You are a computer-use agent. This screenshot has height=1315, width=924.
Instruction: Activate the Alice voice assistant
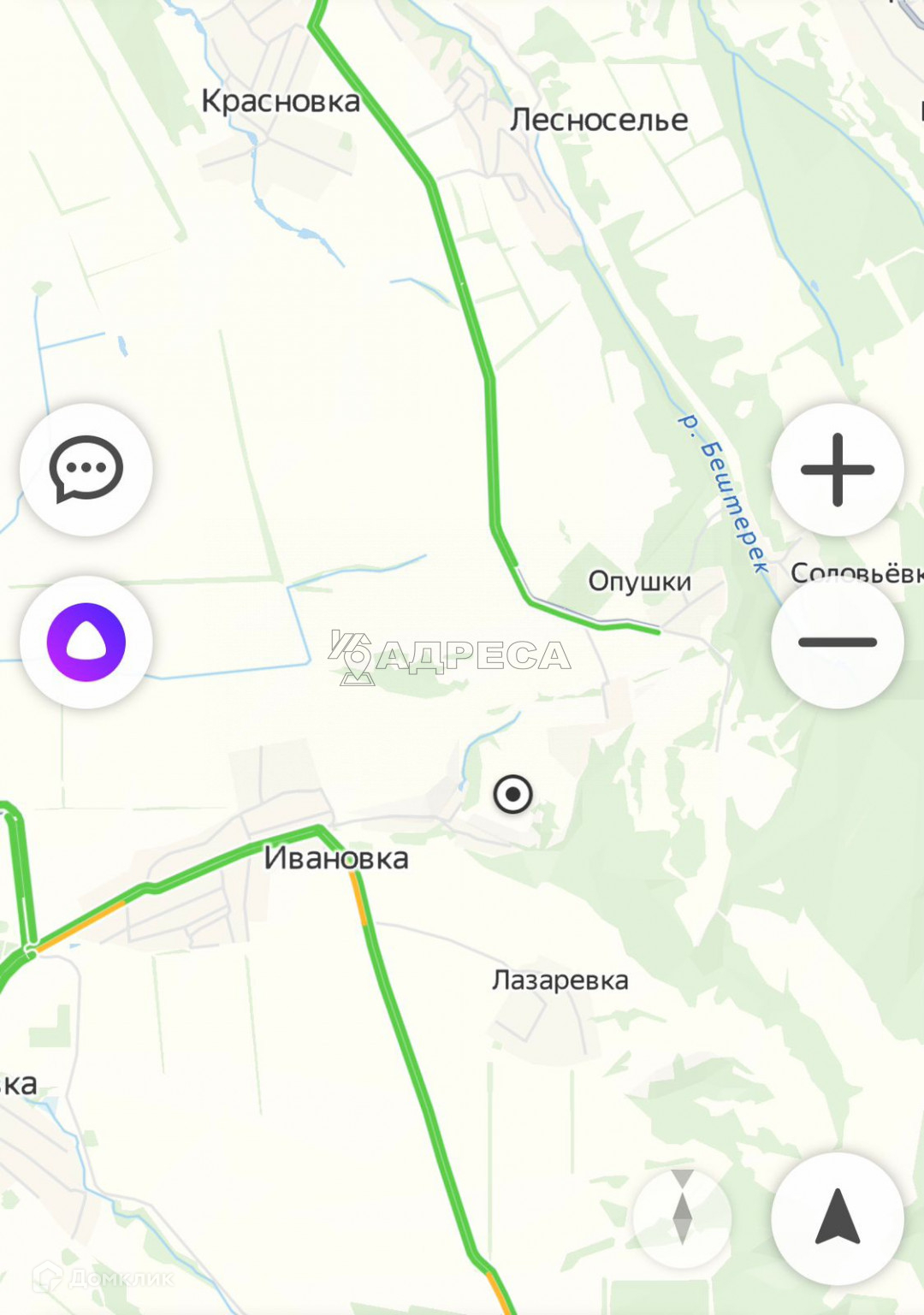coord(86,642)
